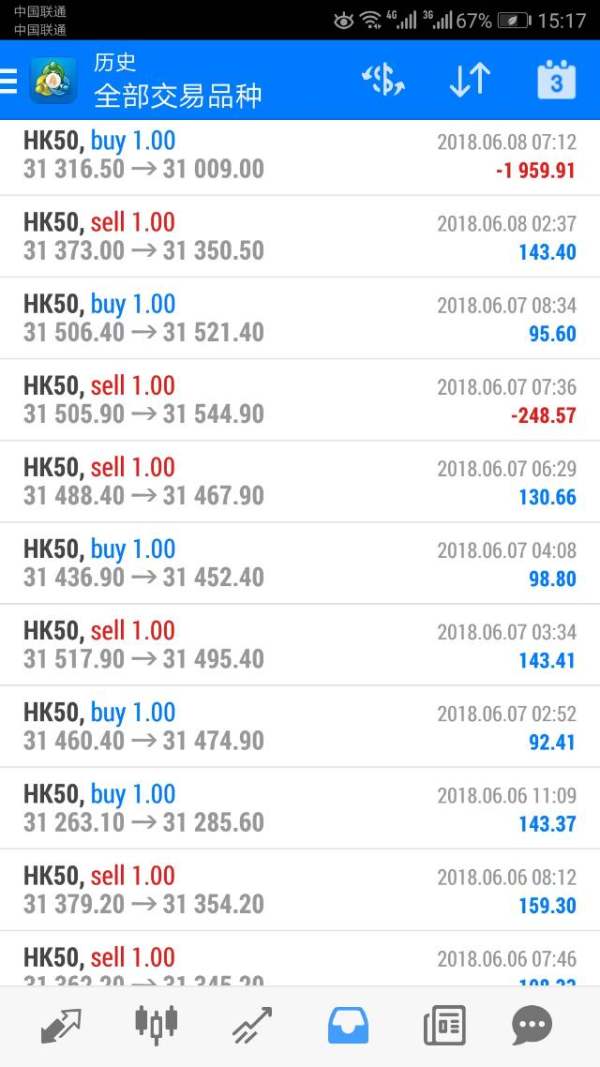Image resolution: width=600 pixels, height=1067 pixels.
Task: Open the HK50 sell trade dated 2018.06.08 02:37
Action: pos(300,237)
